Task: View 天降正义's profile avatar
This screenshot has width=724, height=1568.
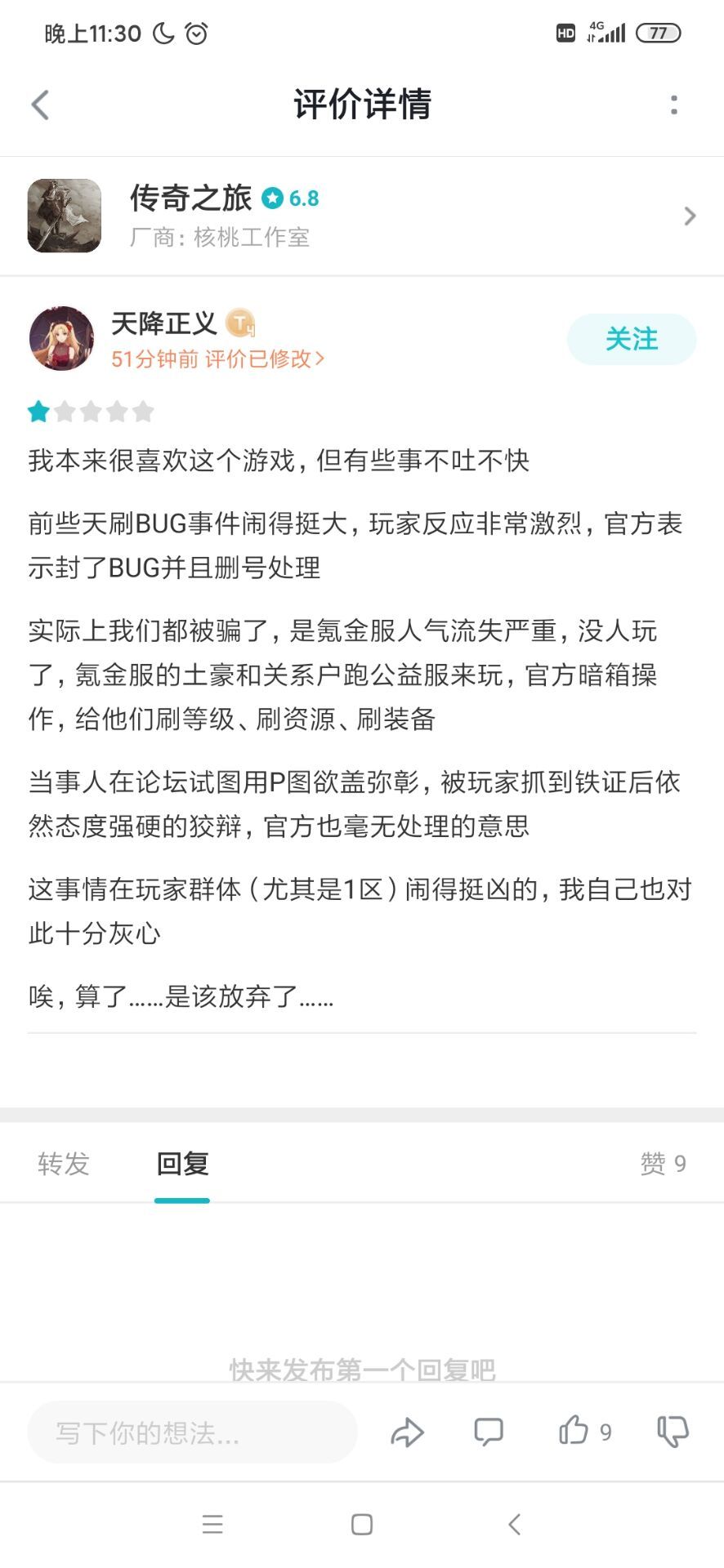Action: (x=61, y=339)
